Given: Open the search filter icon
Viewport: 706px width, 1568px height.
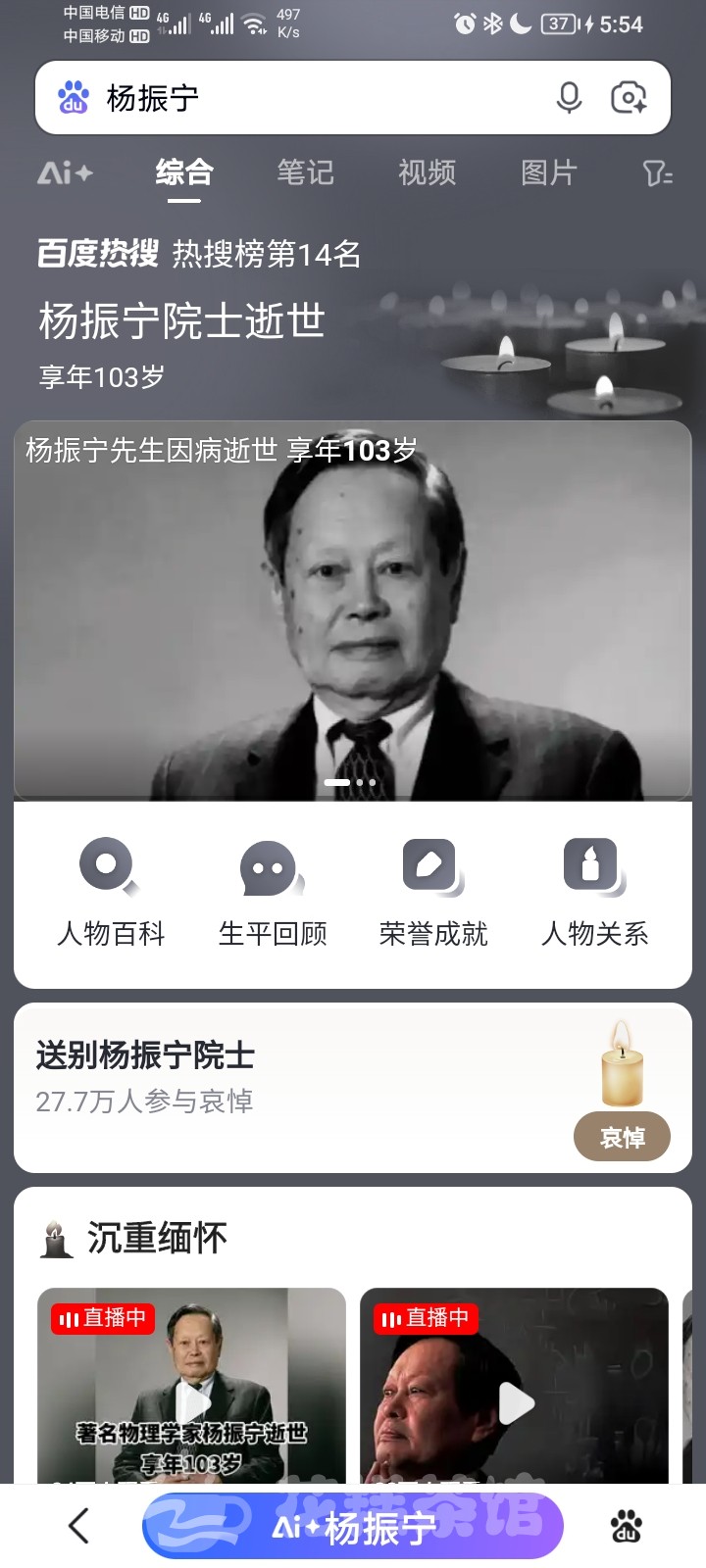Looking at the screenshot, I should coord(657,173).
